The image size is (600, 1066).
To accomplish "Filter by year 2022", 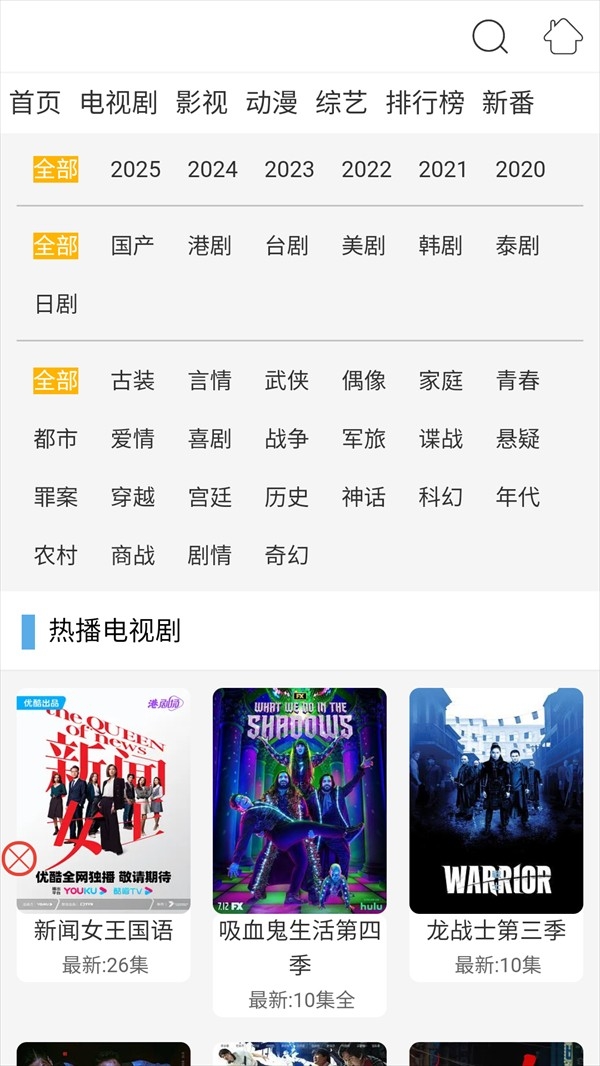I will coord(366,169).
